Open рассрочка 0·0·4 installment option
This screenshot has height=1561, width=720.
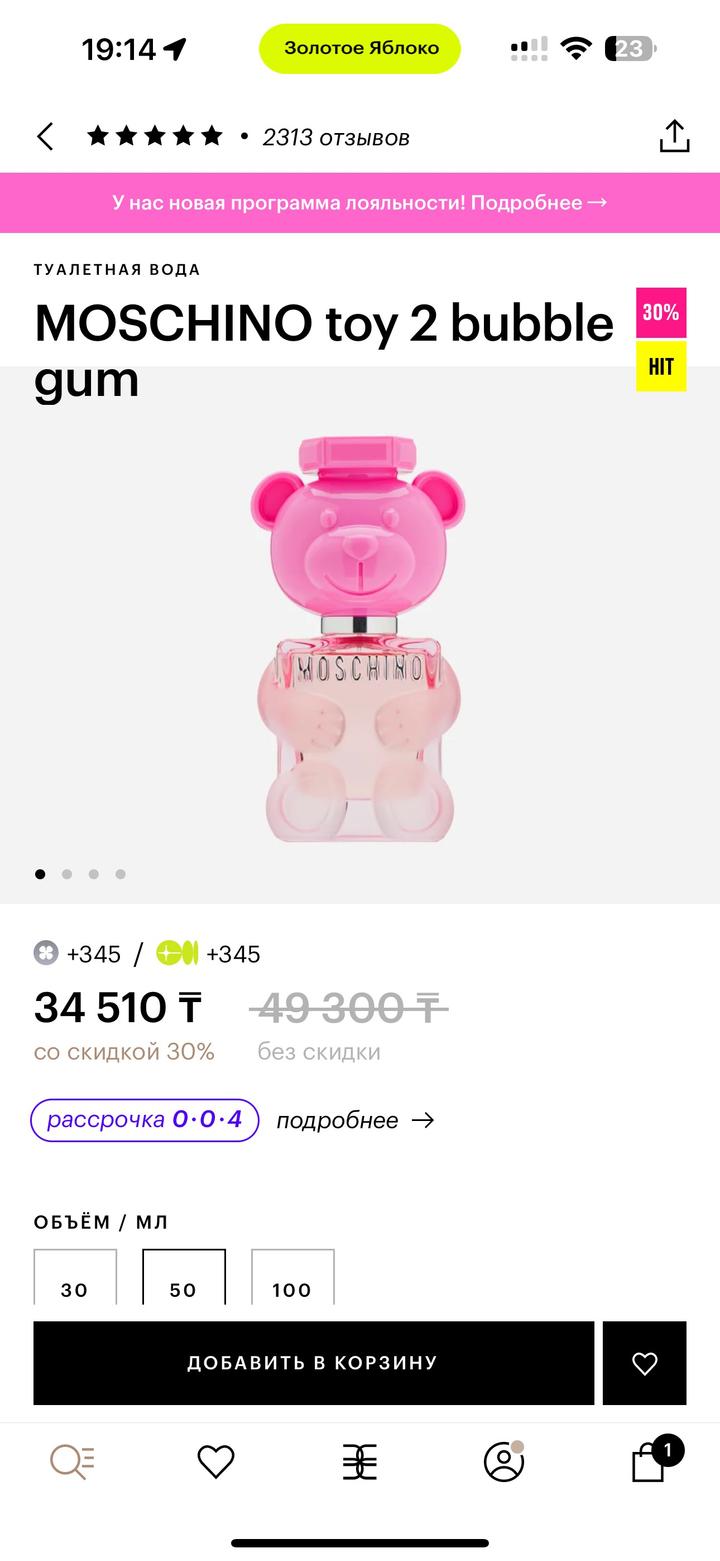coord(144,1120)
